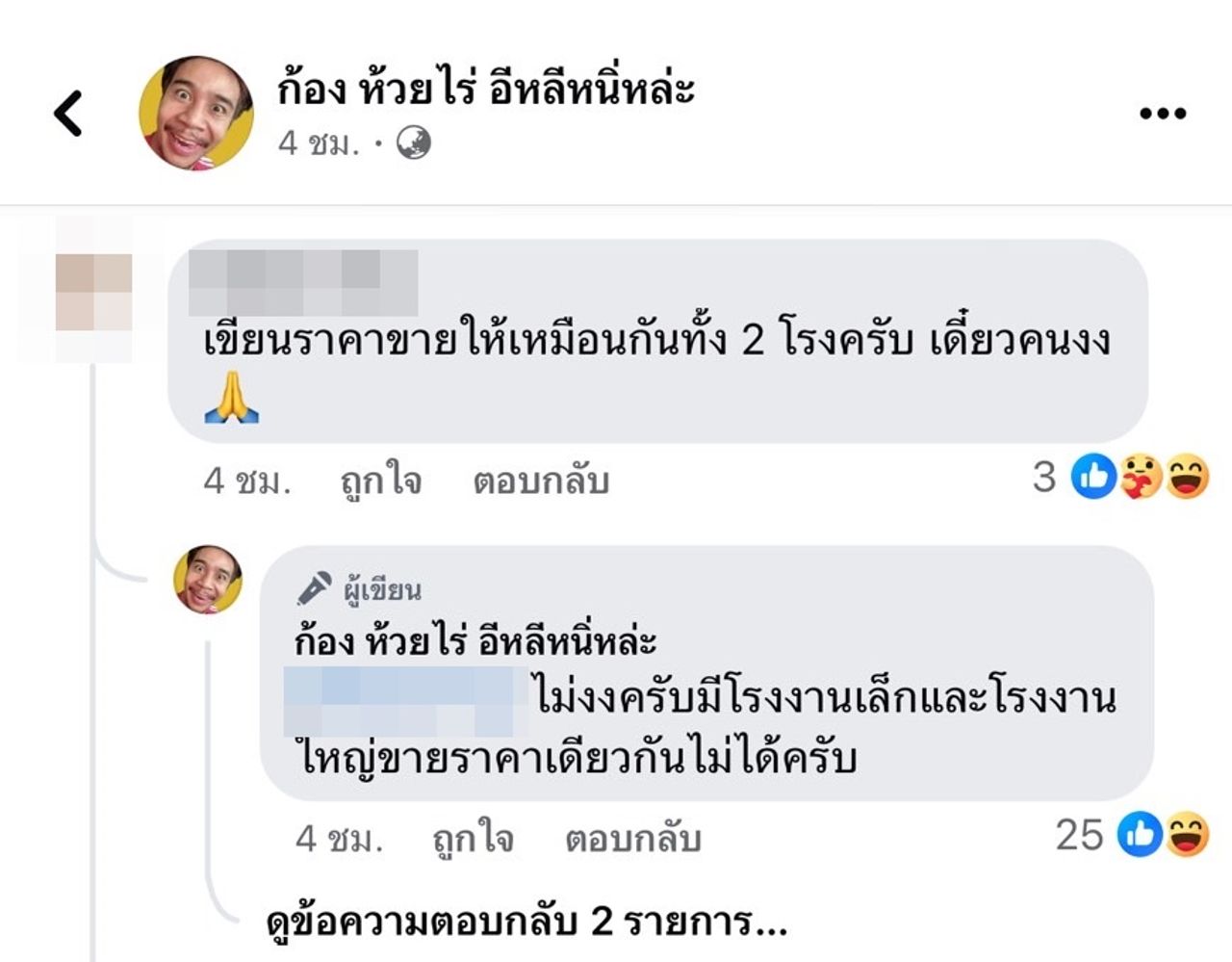Open the post author's profile picture

tap(196, 113)
